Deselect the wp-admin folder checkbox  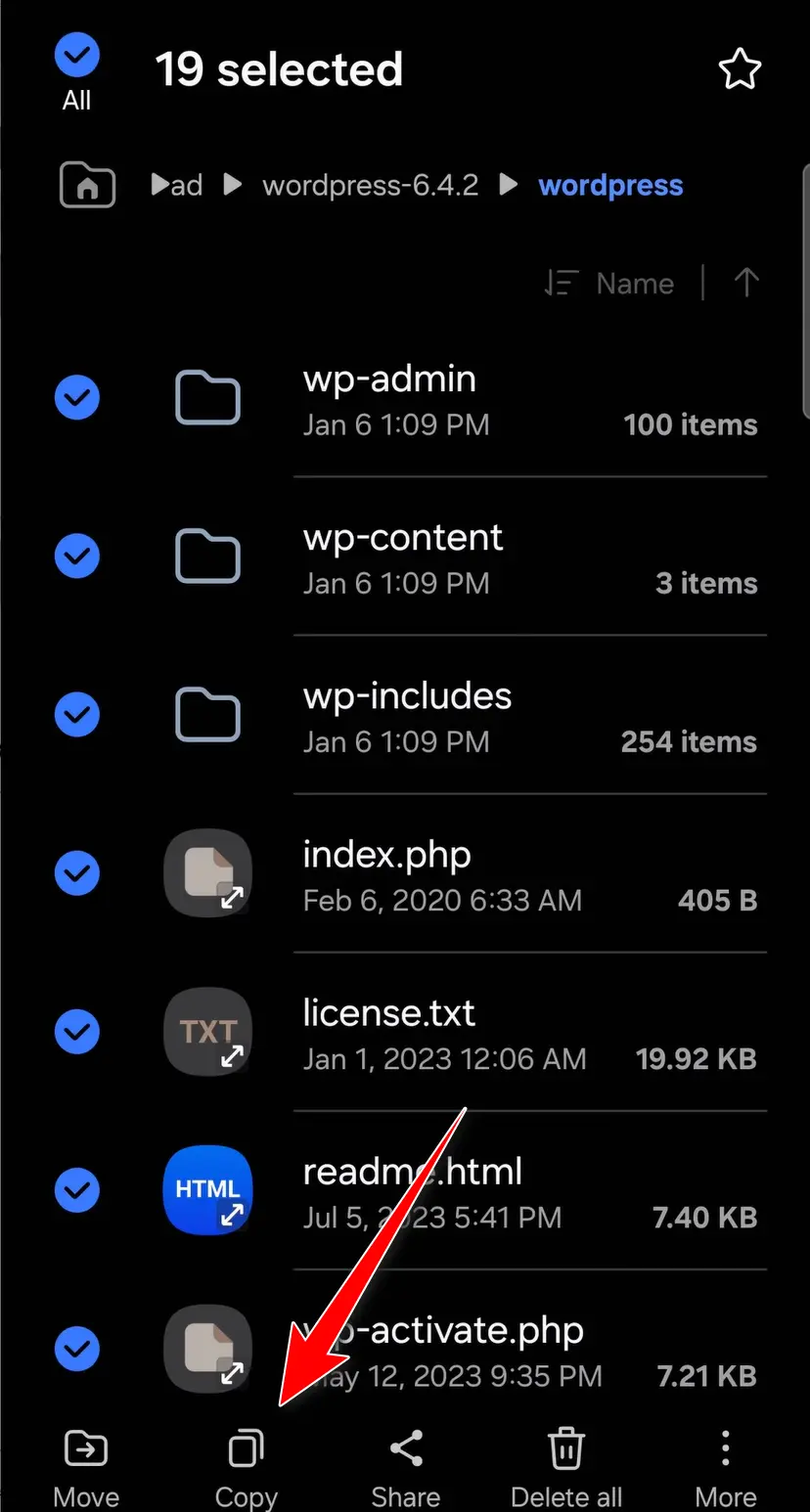tap(77, 398)
